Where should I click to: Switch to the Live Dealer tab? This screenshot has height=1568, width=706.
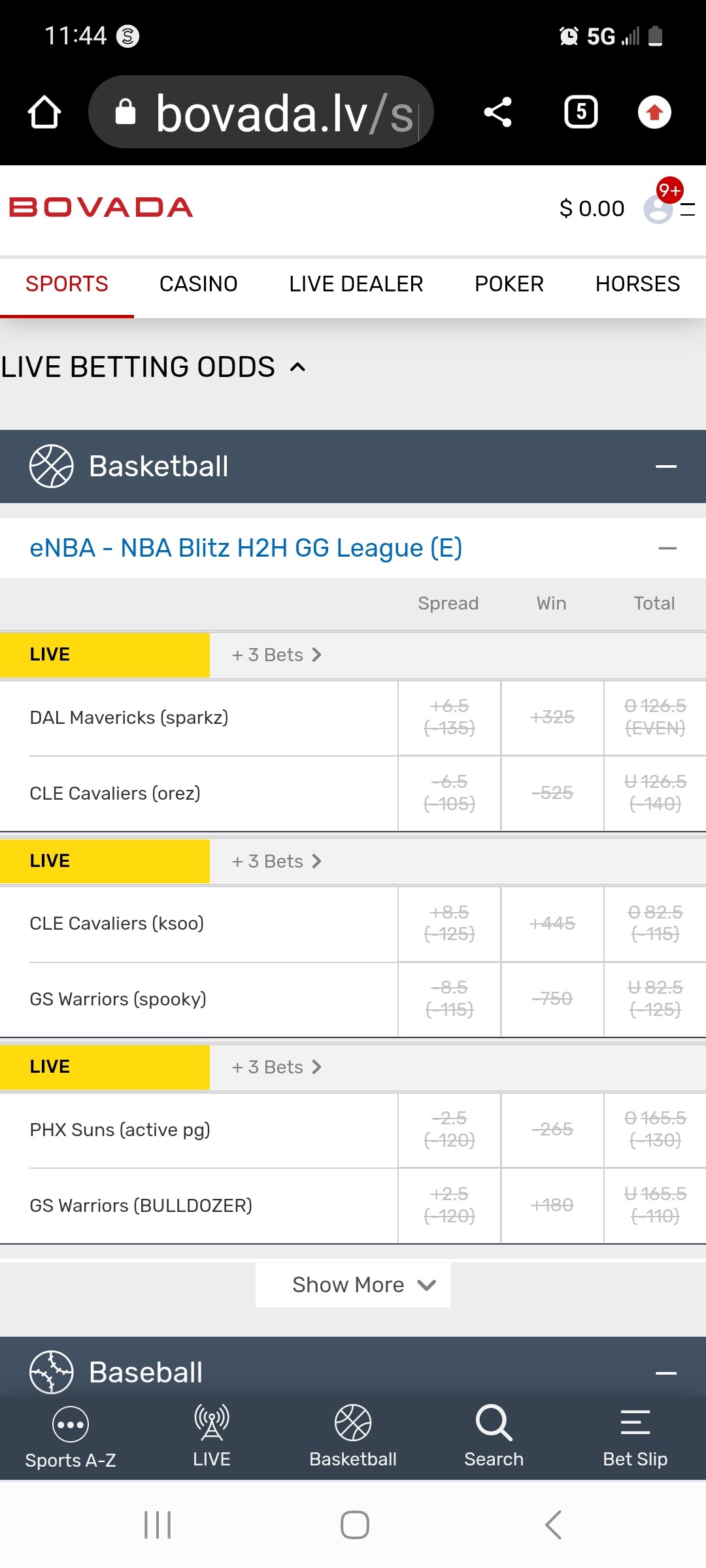356,284
